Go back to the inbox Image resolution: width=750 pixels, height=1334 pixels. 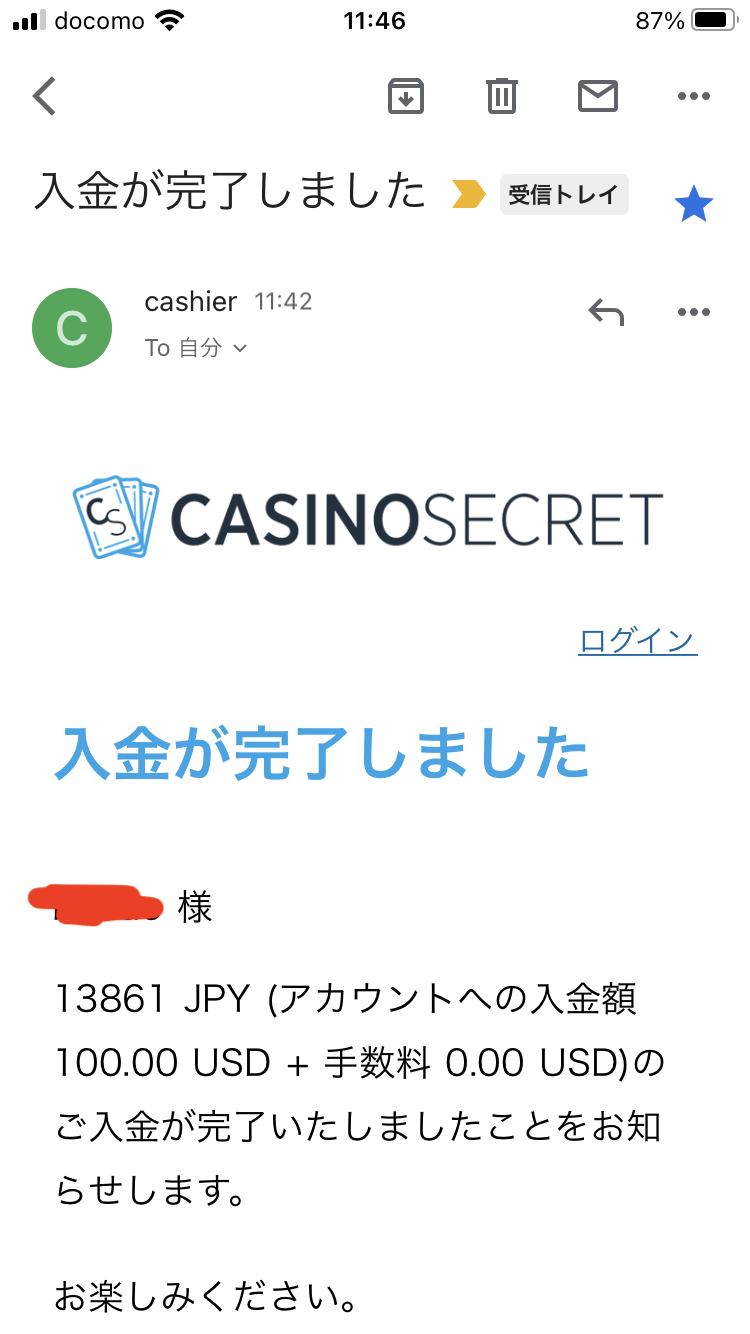tap(45, 97)
